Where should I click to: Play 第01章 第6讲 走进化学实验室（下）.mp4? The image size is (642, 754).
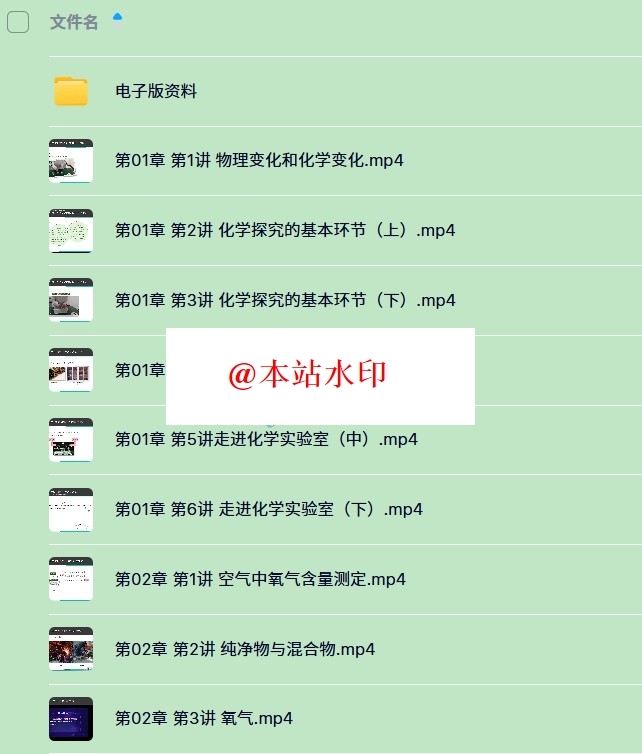point(268,509)
